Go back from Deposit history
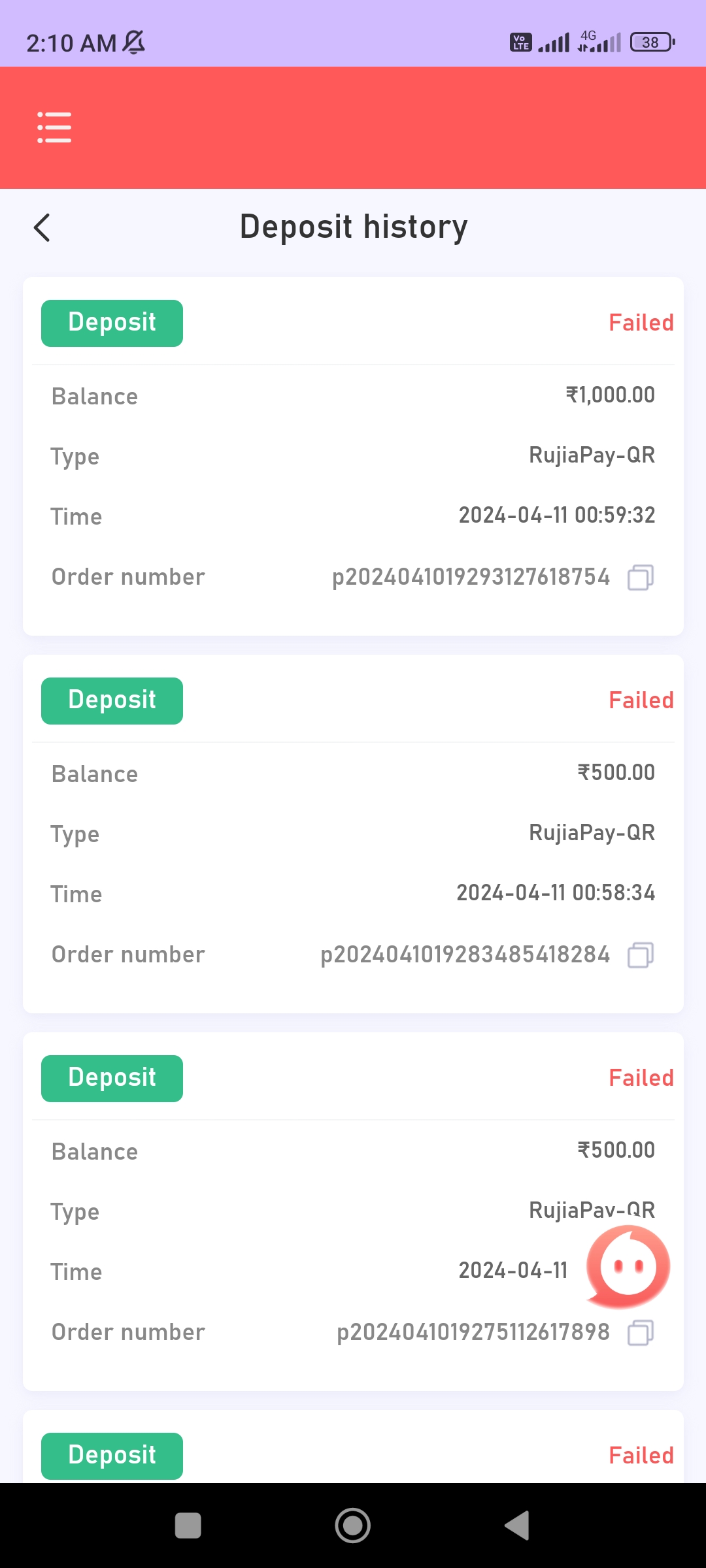This screenshot has height=1568, width=706. pos(42,228)
